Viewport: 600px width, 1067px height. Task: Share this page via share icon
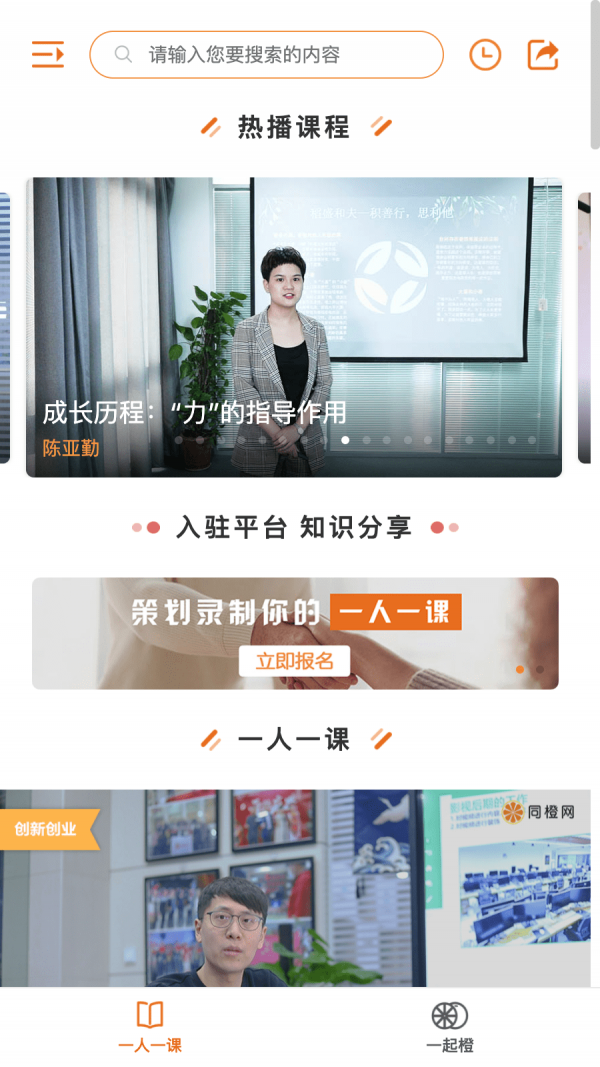click(x=543, y=54)
